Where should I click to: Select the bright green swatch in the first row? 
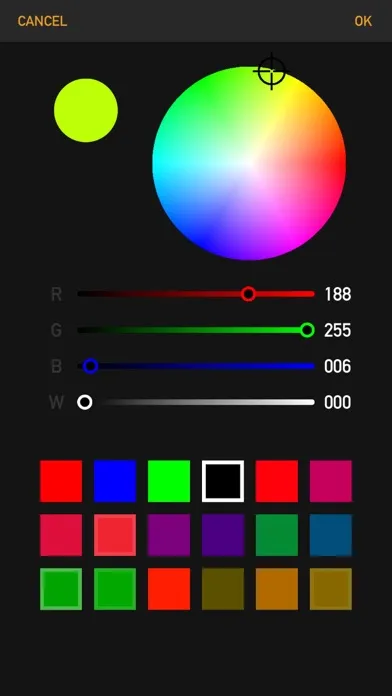pos(169,481)
